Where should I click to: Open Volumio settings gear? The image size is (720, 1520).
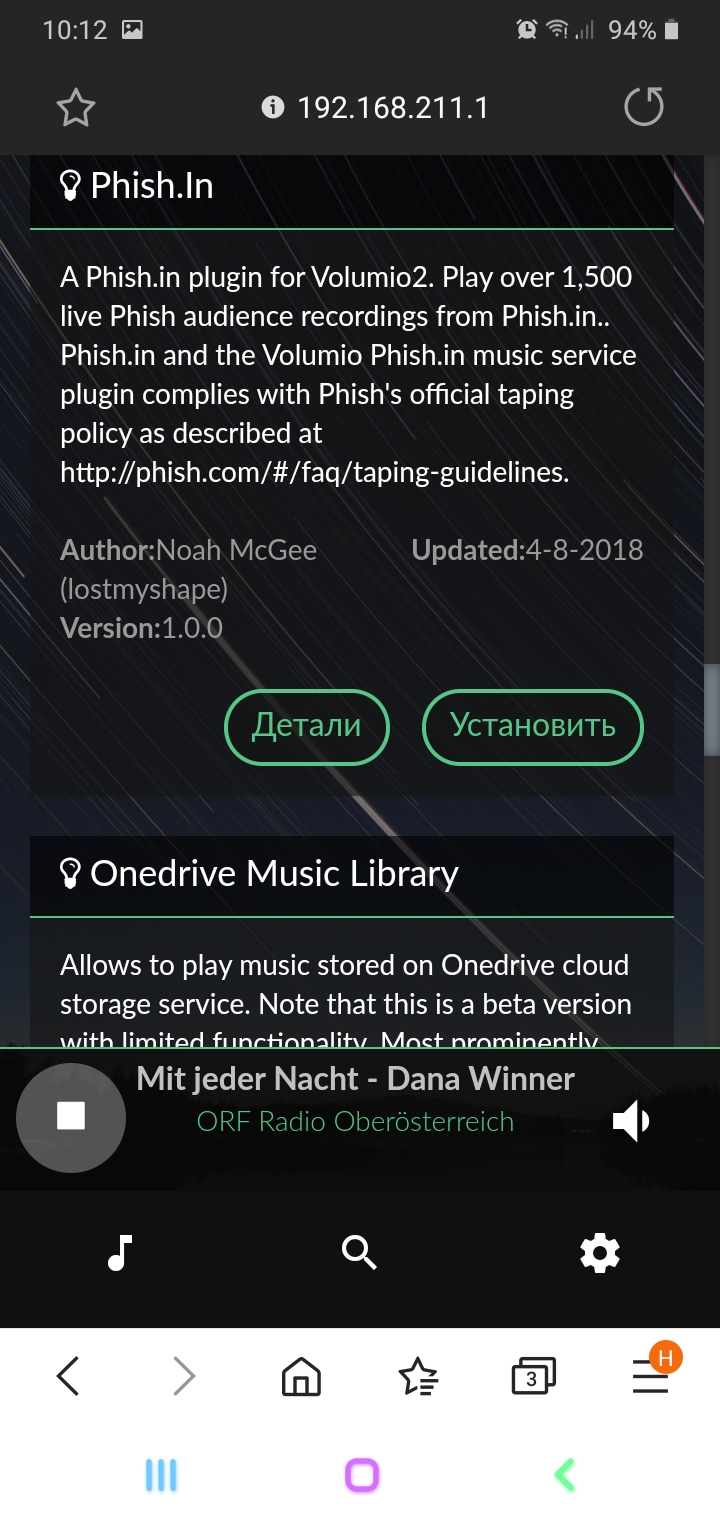pyautogui.click(x=600, y=1252)
